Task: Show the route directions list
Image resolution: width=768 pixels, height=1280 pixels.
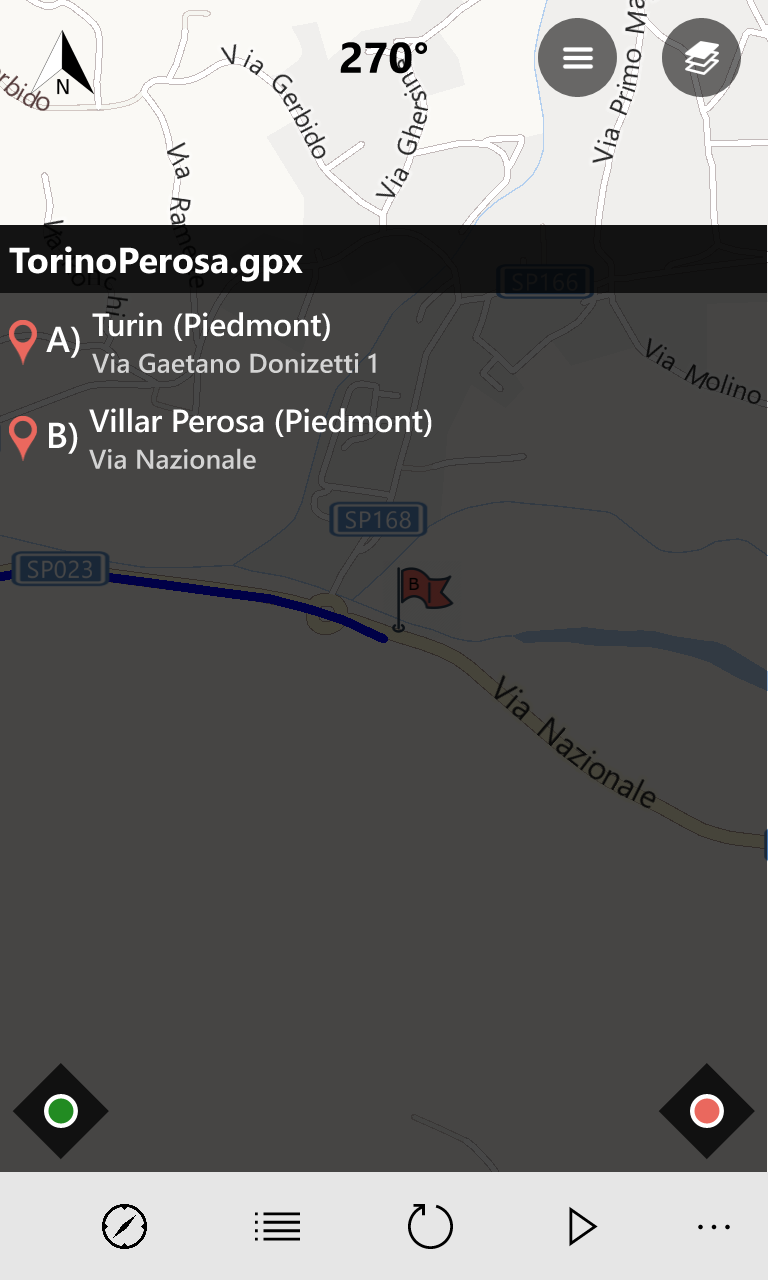Action: pyautogui.click(x=277, y=1226)
